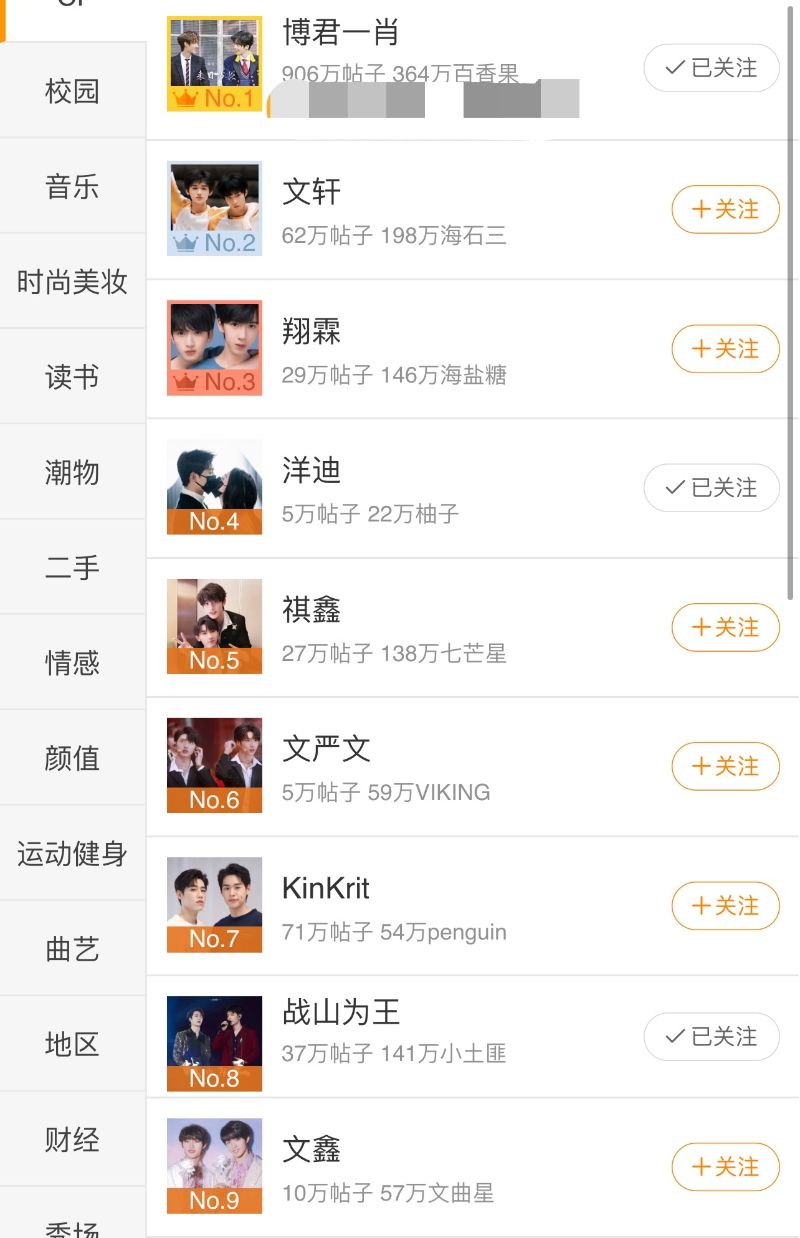The width and height of the screenshot is (800, 1238).
Task: Switch to the 校园 category
Action: coord(72,91)
